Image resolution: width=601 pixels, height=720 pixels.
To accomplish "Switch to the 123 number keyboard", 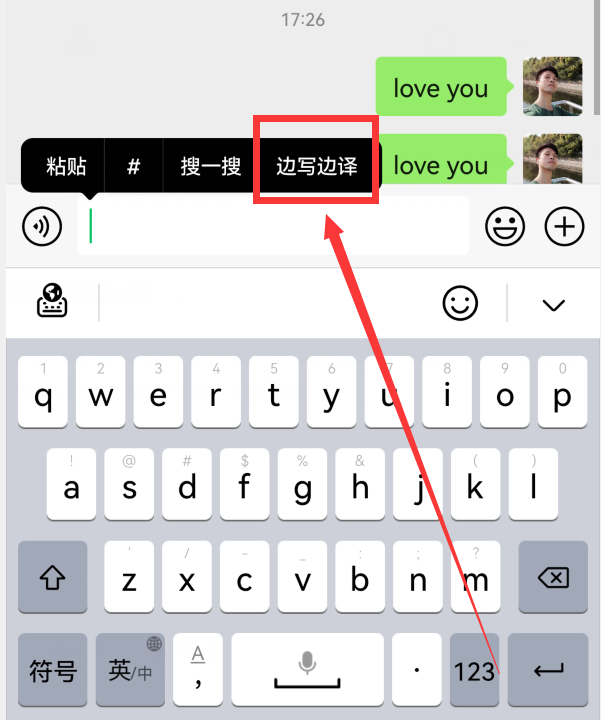I will [474, 669].
